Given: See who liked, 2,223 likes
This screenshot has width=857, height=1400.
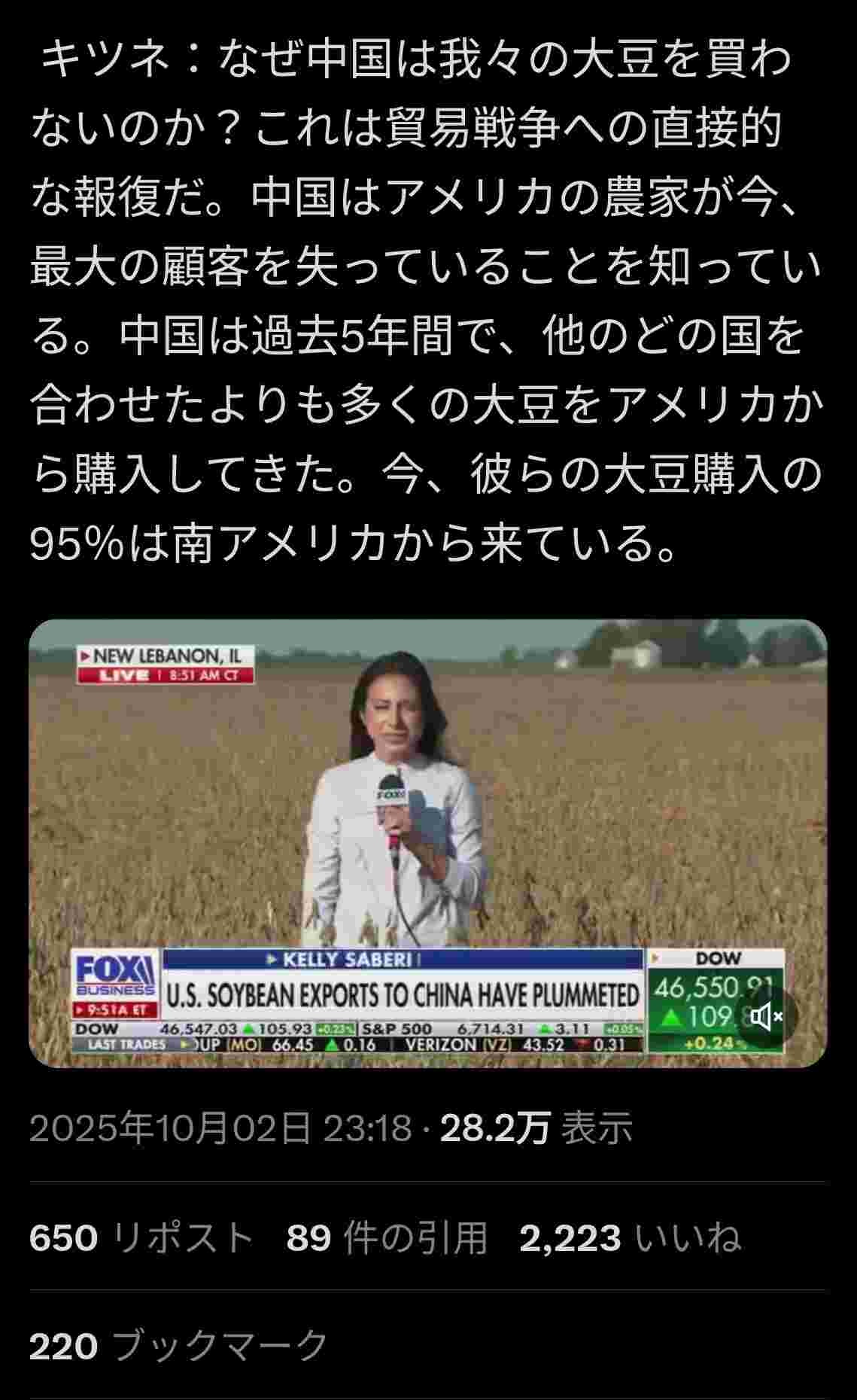Looking at the screenshot, I should pos(630,1238).
